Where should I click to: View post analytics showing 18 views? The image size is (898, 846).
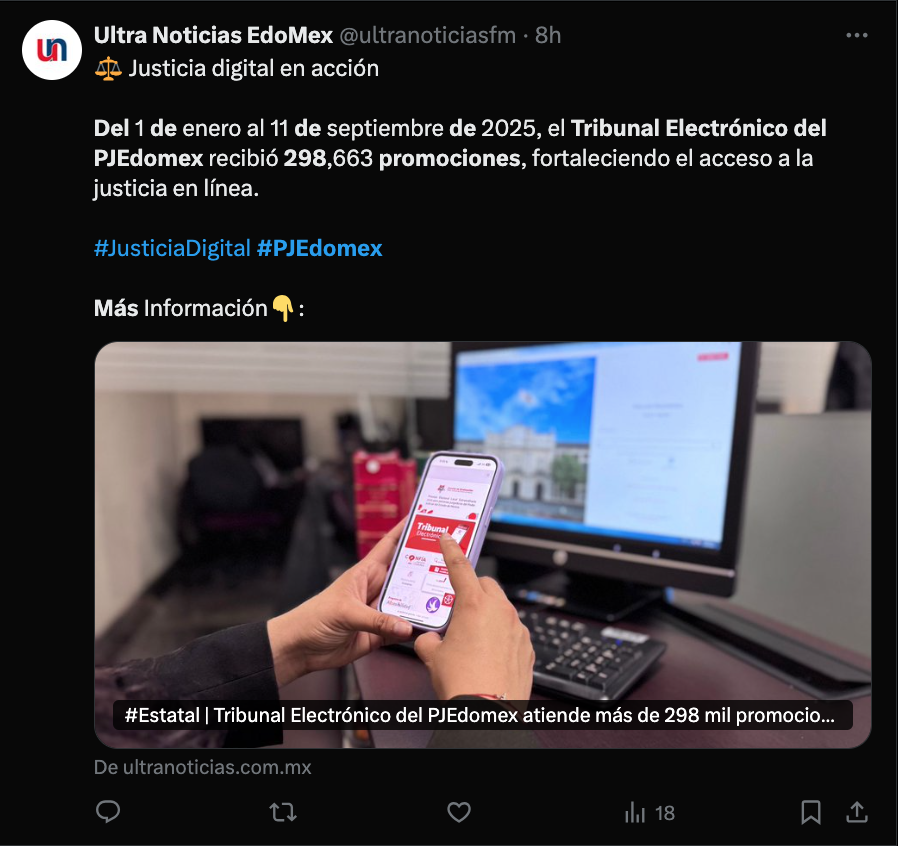pyautogui.click(x=650, y=812)
